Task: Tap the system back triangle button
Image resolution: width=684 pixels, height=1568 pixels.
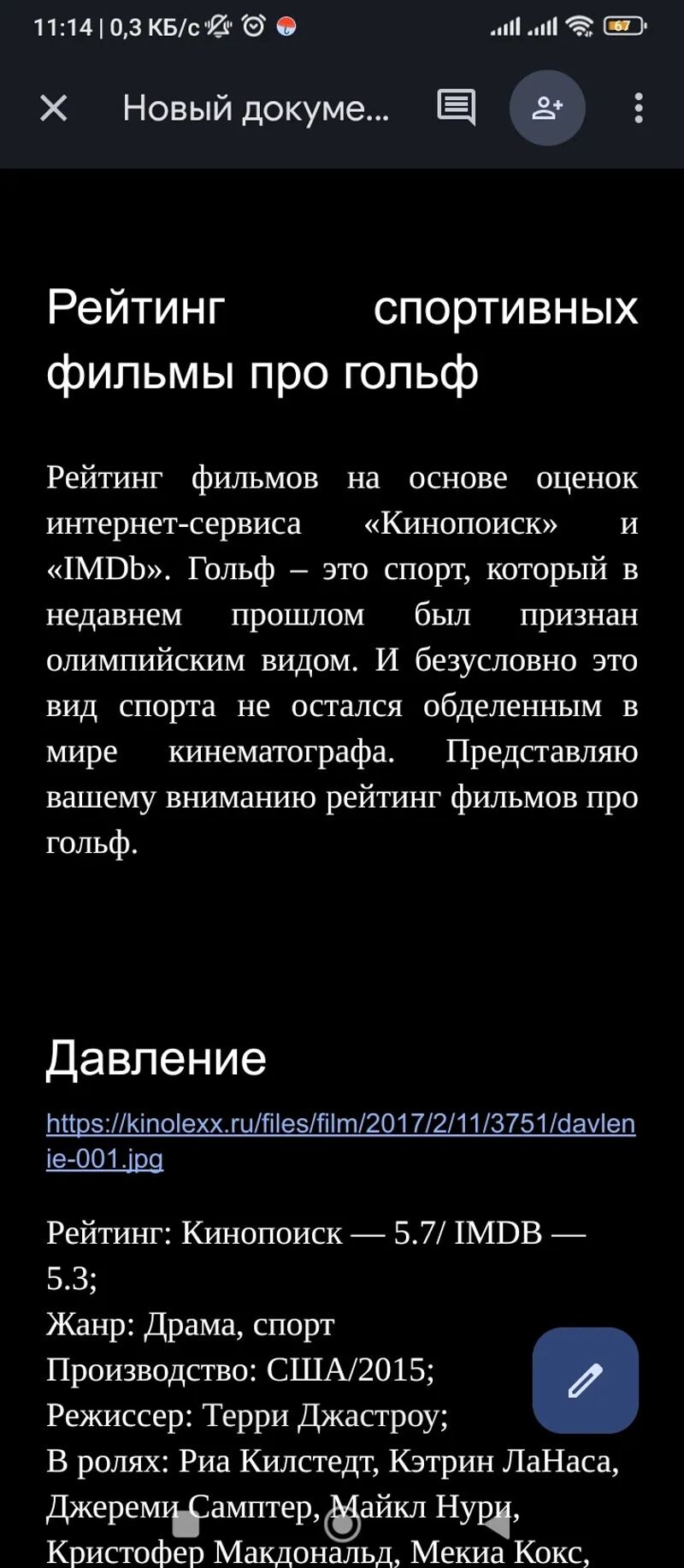Action: pos(498,1524)
